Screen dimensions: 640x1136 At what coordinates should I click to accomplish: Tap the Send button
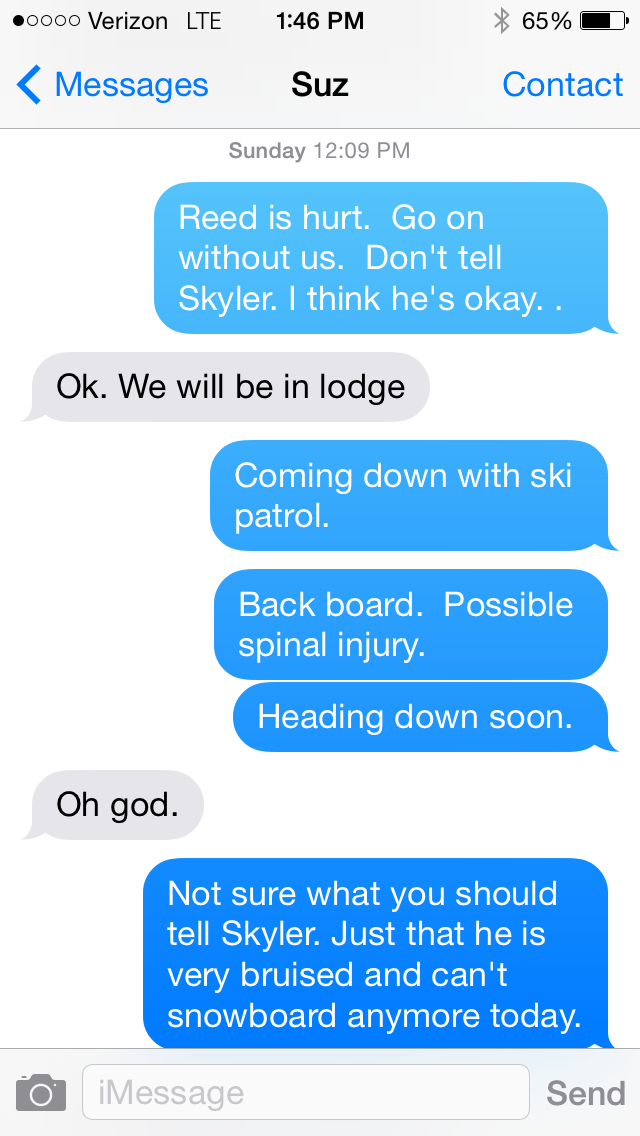[x=585, y=1093]
